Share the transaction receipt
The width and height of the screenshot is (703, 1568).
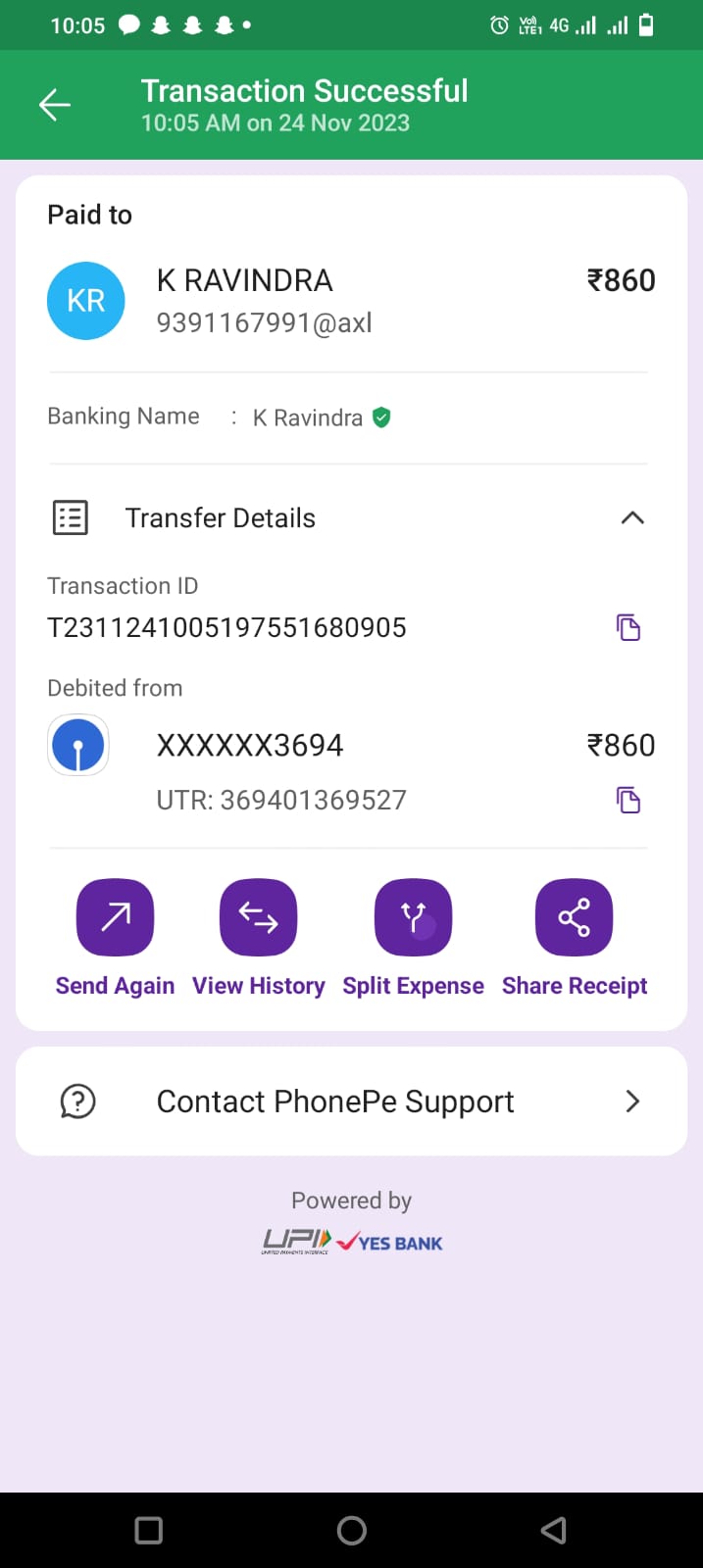574,918
